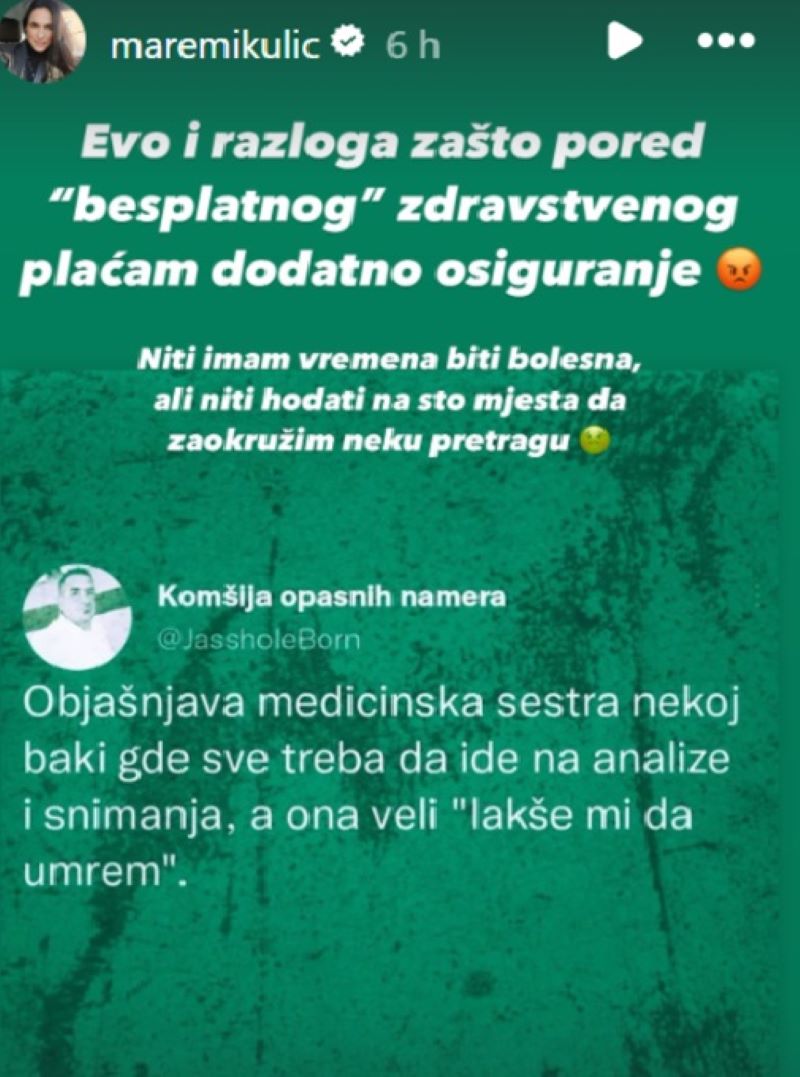Resume story playback with play icon
This screenshot has height=1077, width=800.
pos(624,43)
